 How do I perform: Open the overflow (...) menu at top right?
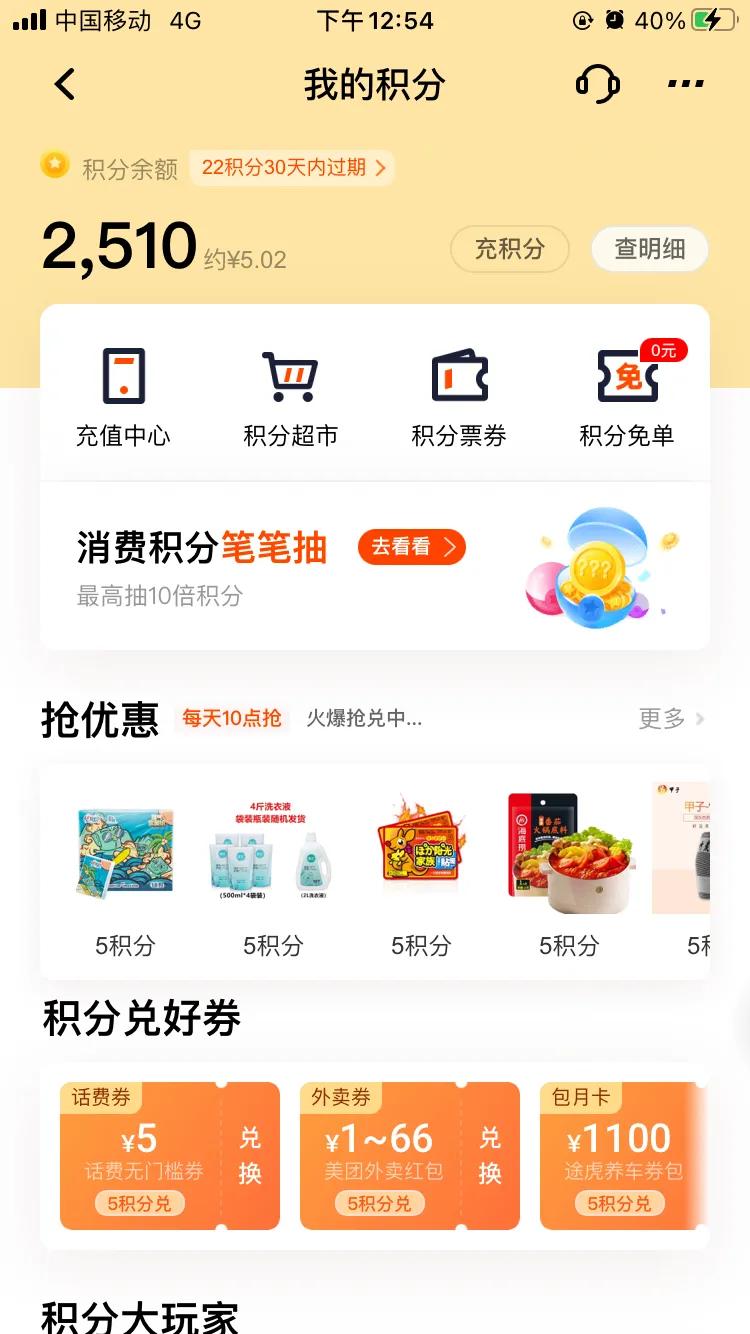pyautogui.click(x=684, y=85)
